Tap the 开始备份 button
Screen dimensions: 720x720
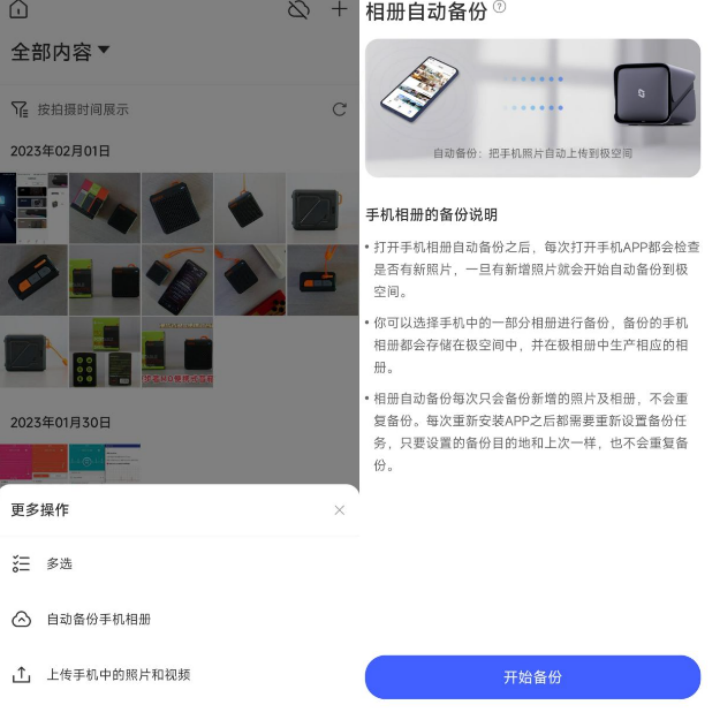532,677
